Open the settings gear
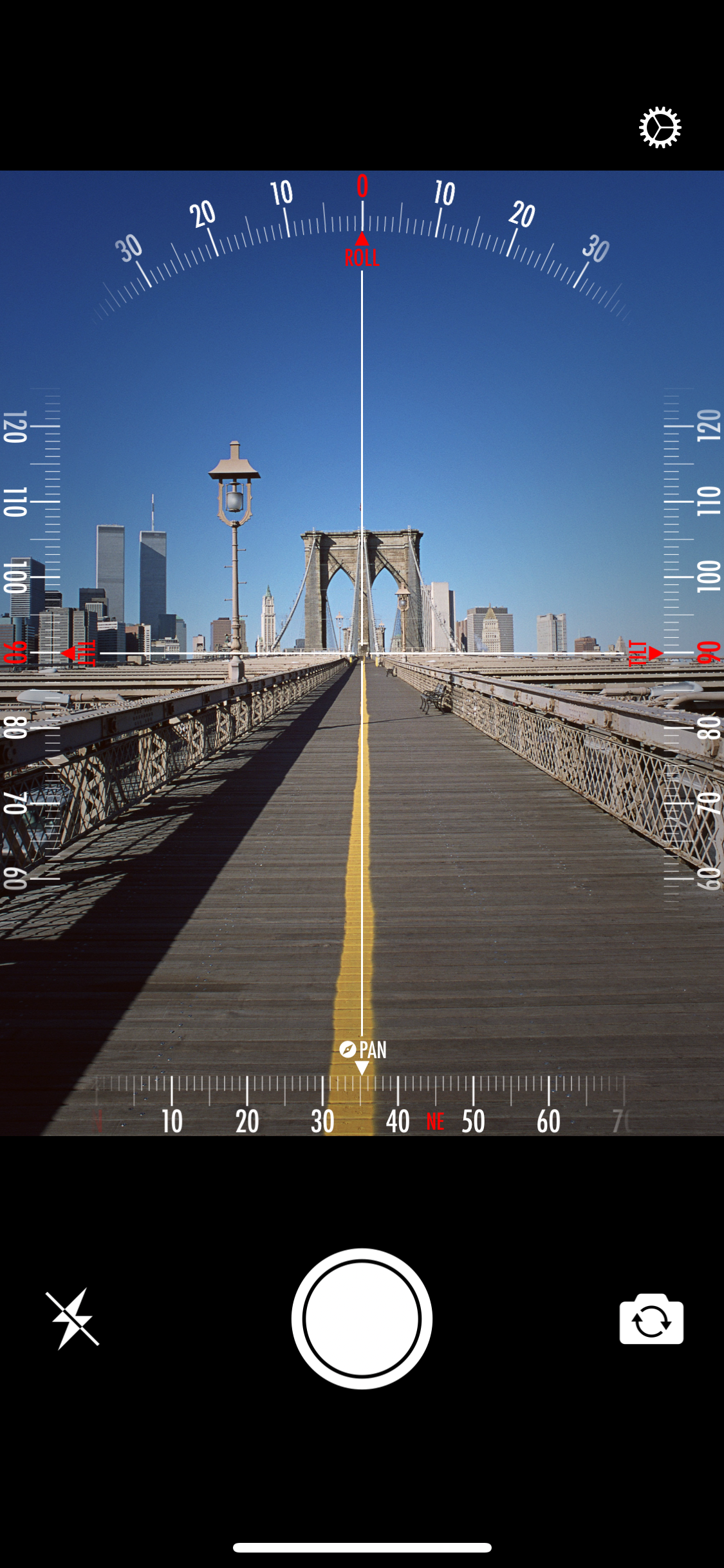 click(660, 127)
